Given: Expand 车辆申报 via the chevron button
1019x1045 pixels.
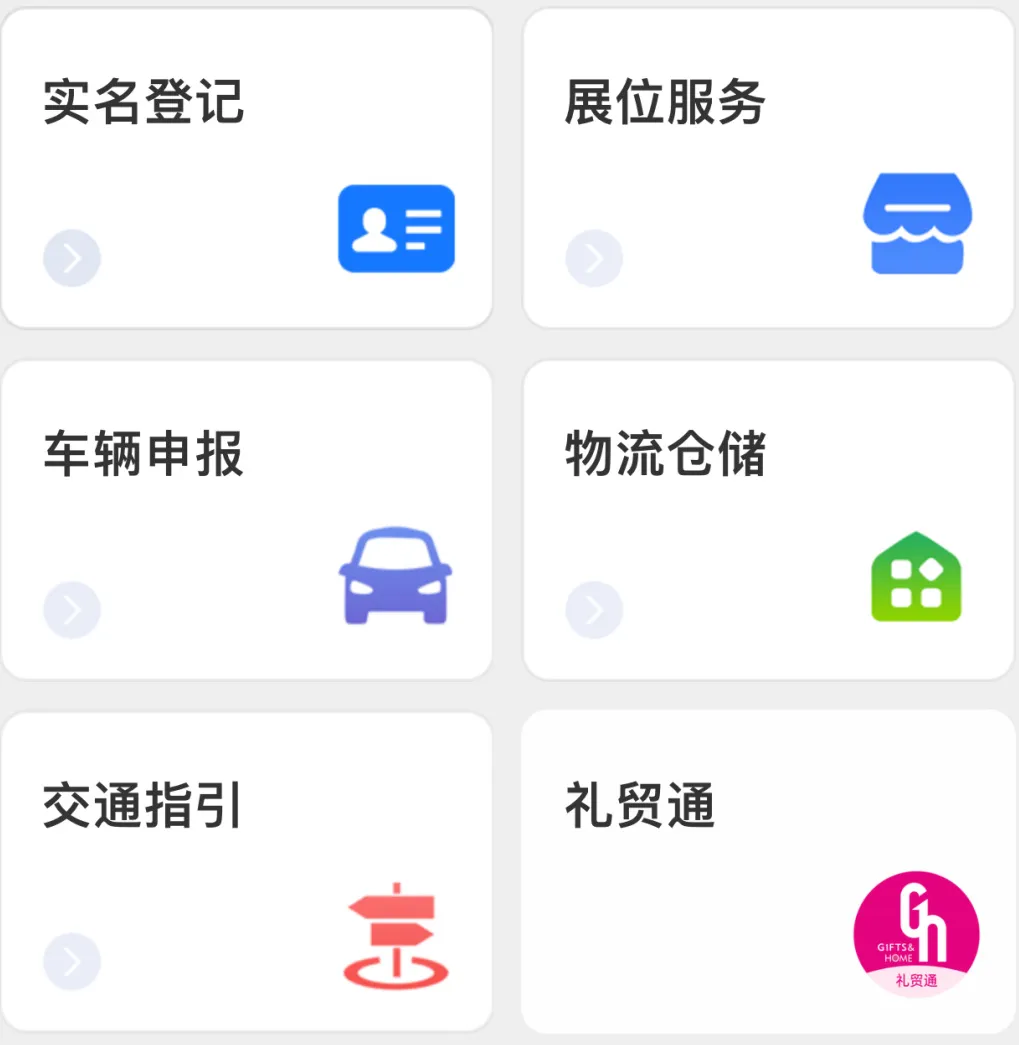Looking at the screenshot, I should 71,609.
